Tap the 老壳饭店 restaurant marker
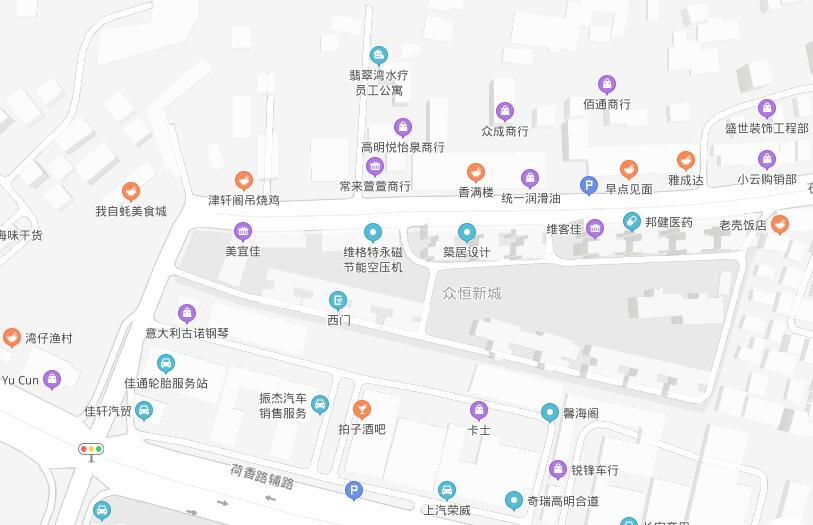The image size is (813, 525). pyautogui.click(x=779, y=224)
